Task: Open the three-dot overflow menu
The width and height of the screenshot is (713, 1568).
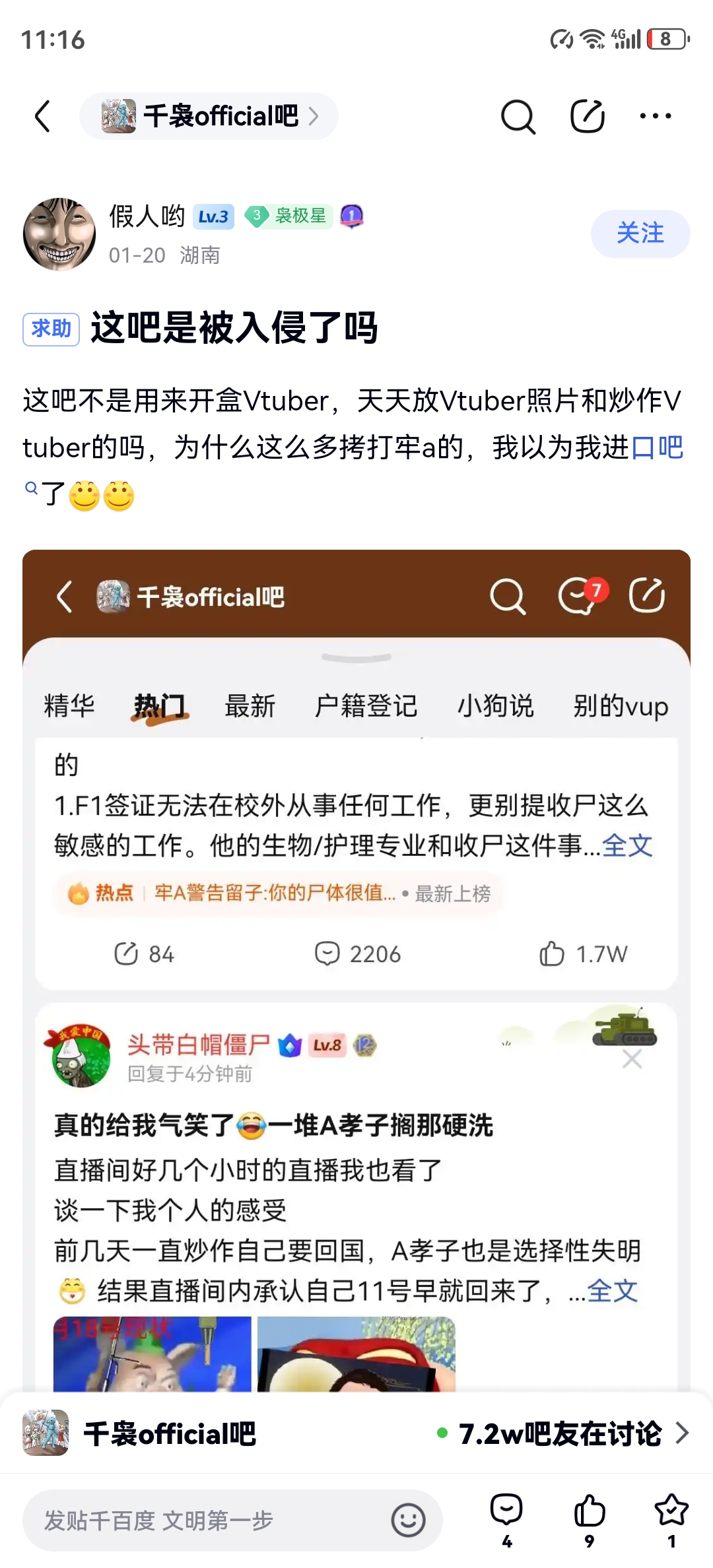Action: pyautogui.click(x=655, y=116)
